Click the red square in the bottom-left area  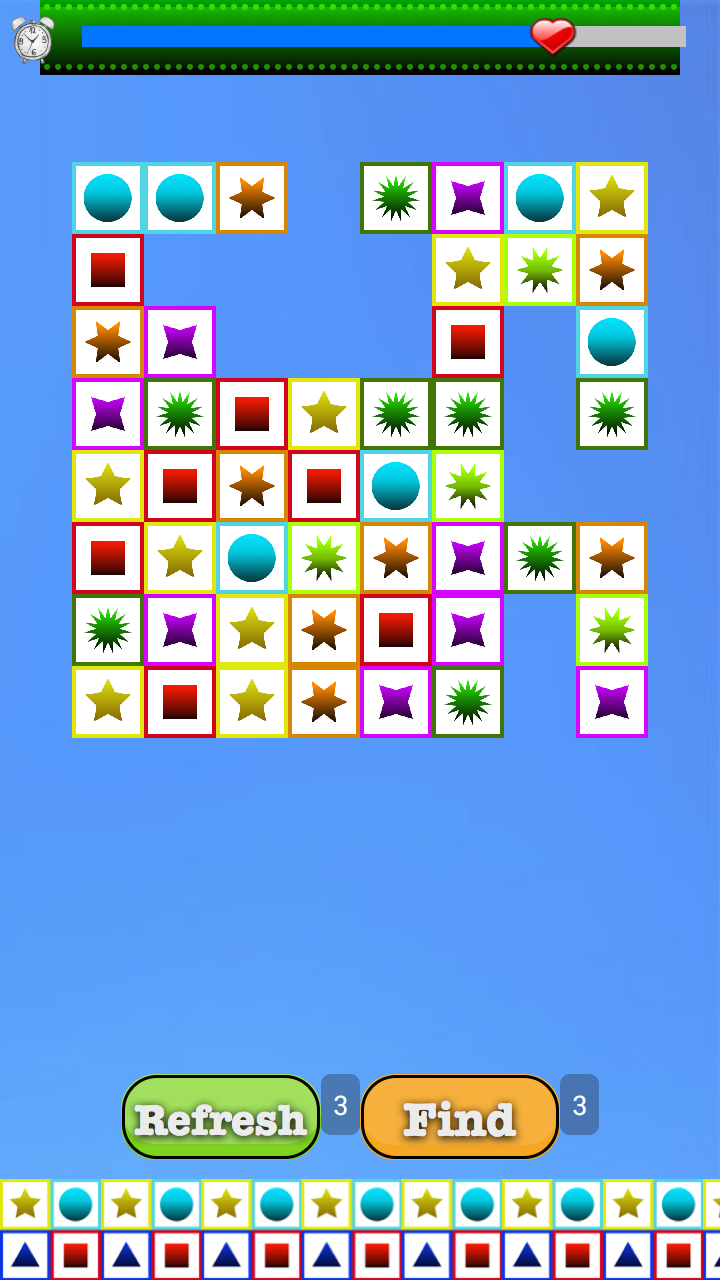(x=179, y=702)
